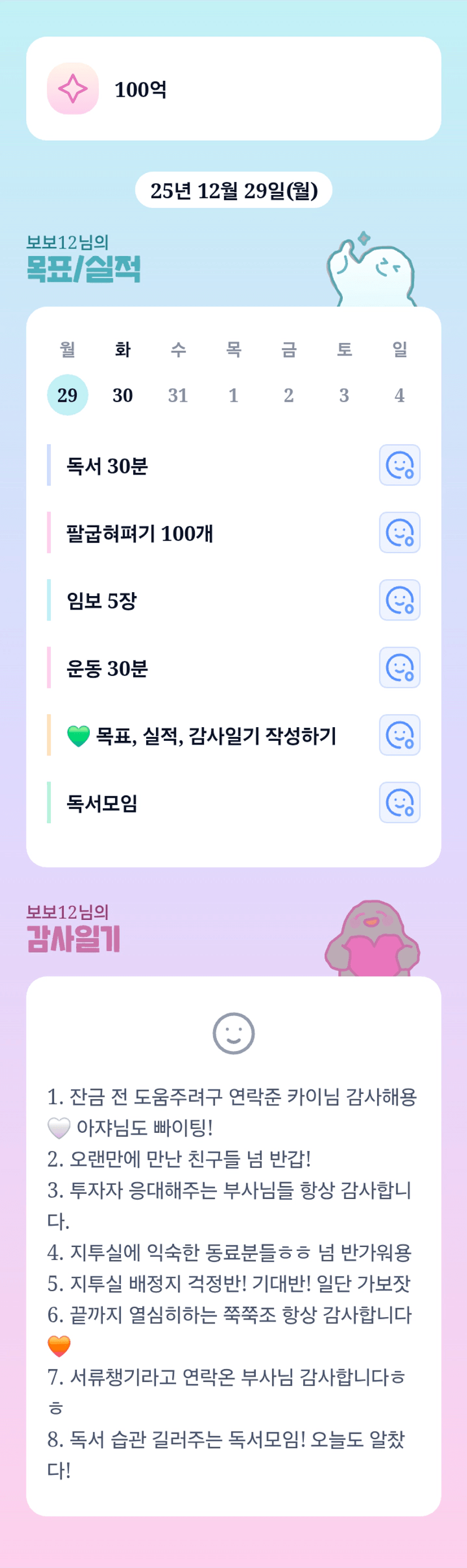Select Friday 2 in the week calendar
The image size is (467, 1568).
point(289,395)
